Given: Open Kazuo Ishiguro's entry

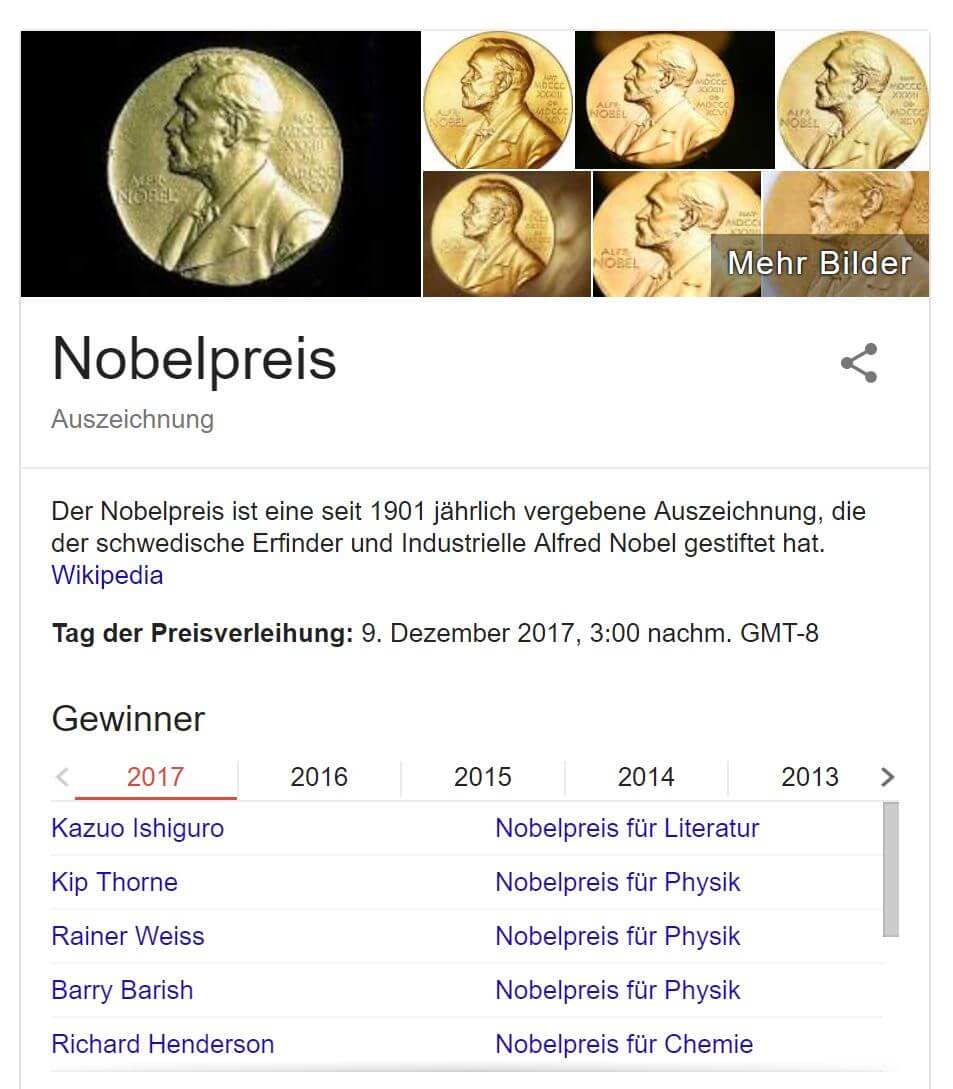Looking at the screenshot, I should 138,828.
